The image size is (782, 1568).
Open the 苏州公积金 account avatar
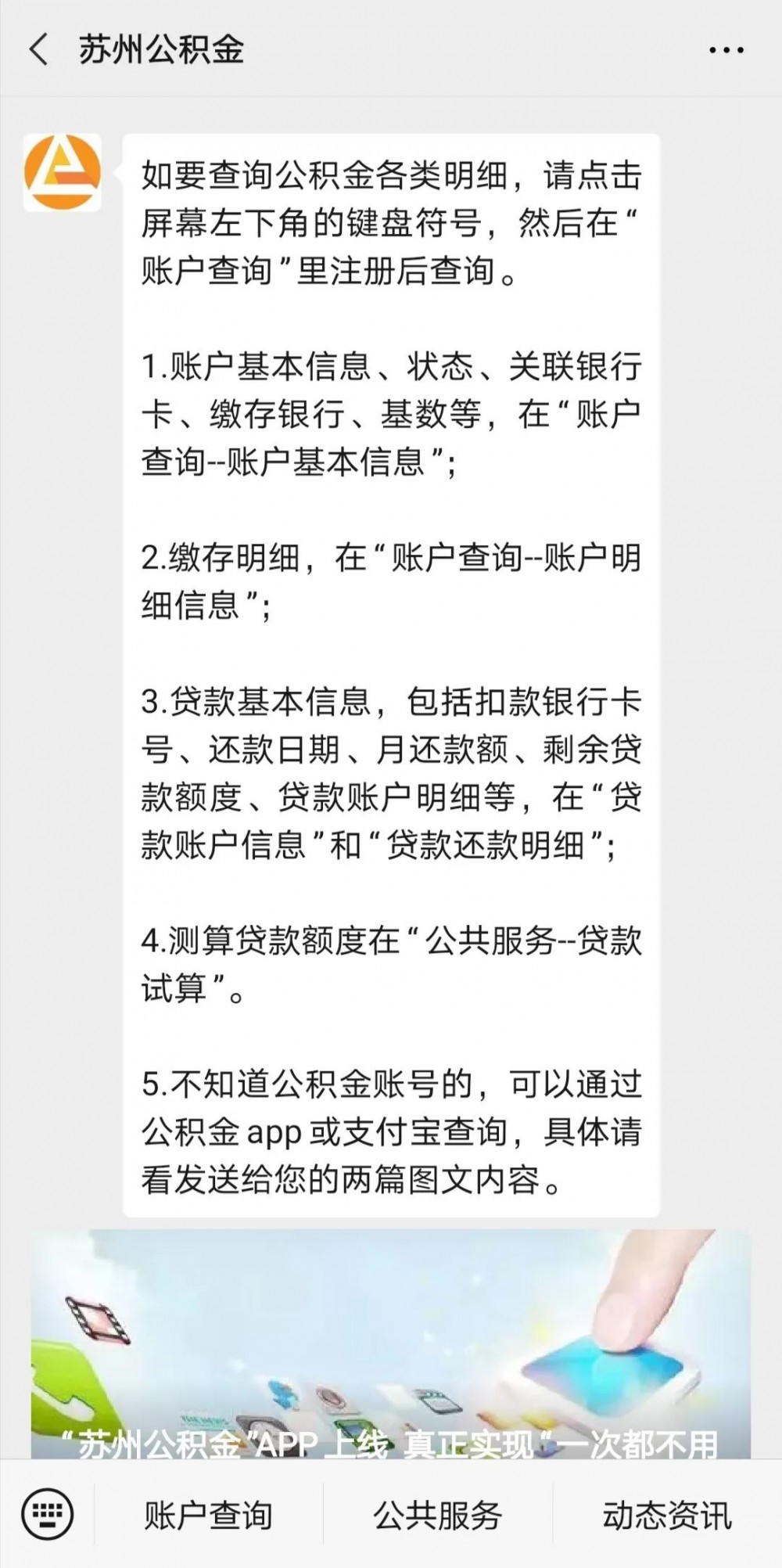click(x=63, y=172)
